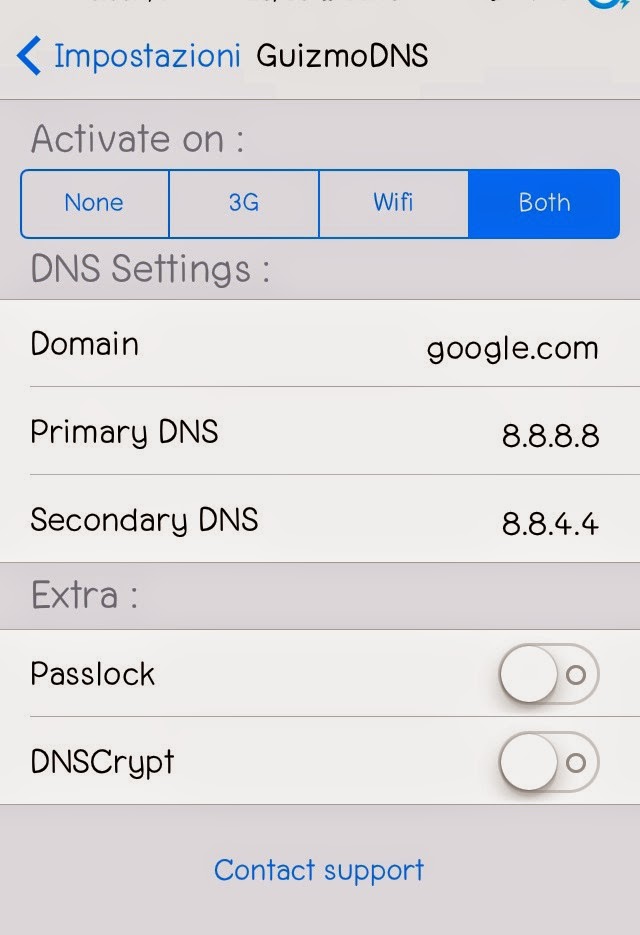Enable the Passlock switch
The width and height of the screenshot is (640, 935).
tap(549, 674)
